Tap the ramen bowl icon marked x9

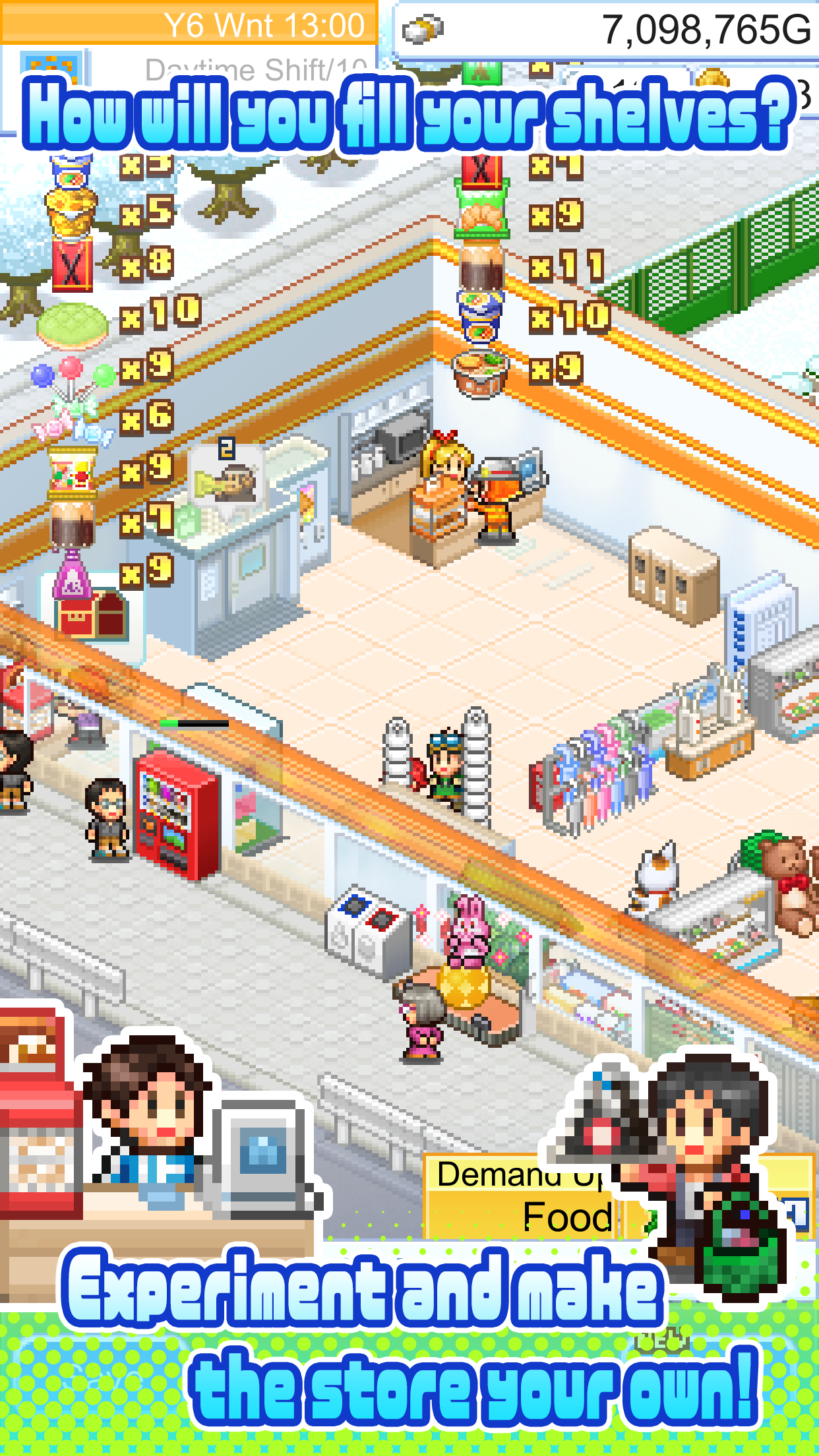(480, 373)
